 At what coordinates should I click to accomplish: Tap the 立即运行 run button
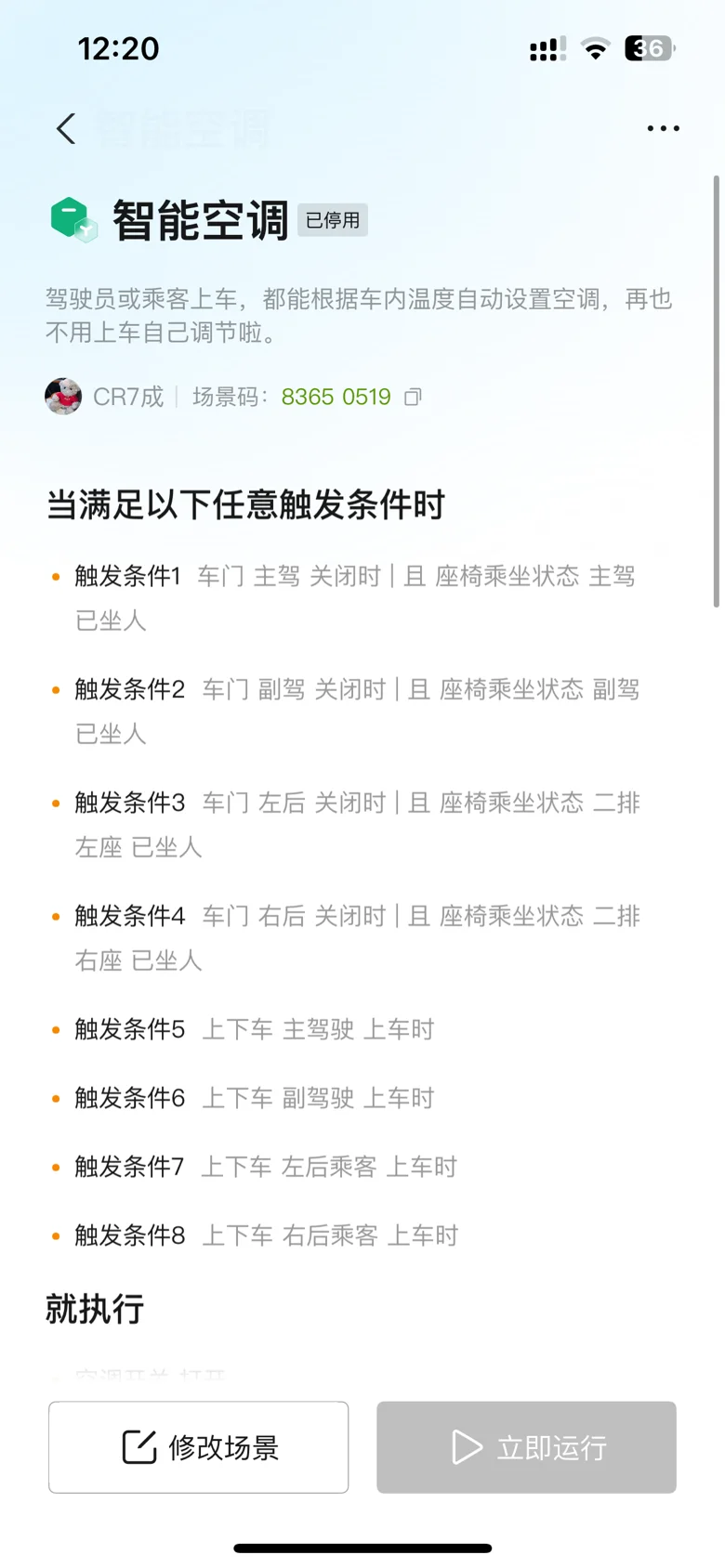pos(526,1447)
